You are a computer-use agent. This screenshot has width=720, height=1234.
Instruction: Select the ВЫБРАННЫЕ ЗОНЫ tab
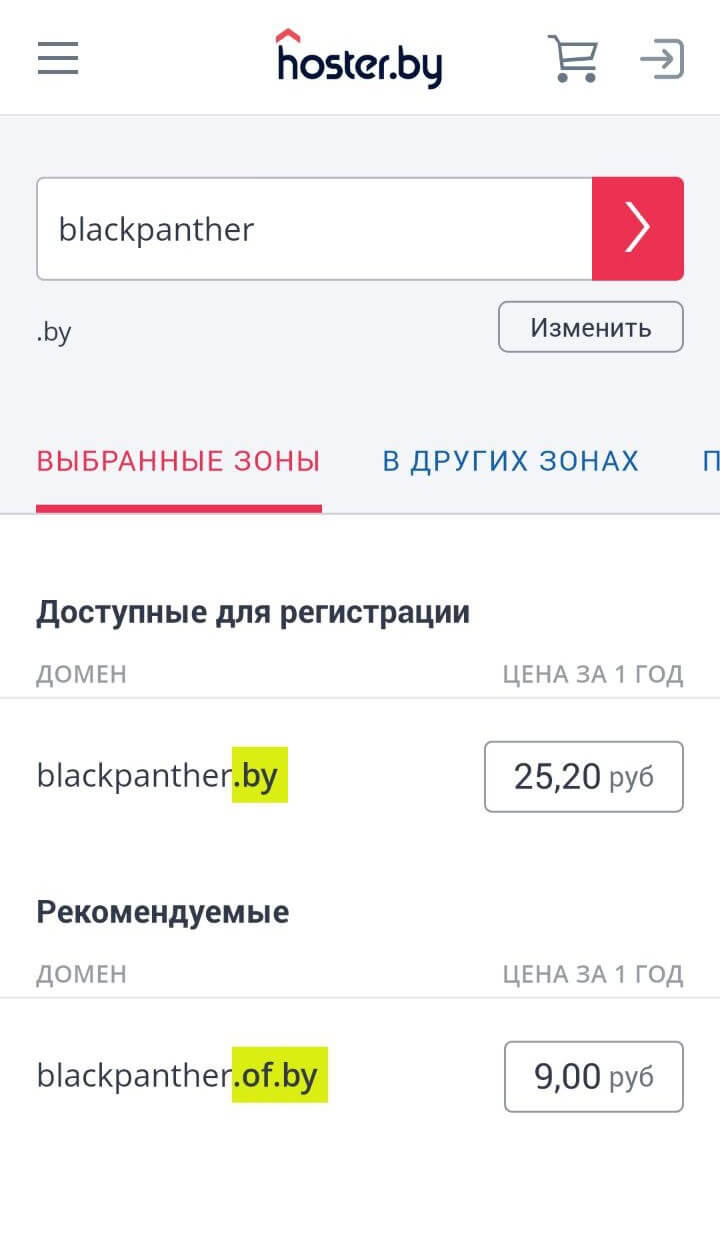pos(178,461)
